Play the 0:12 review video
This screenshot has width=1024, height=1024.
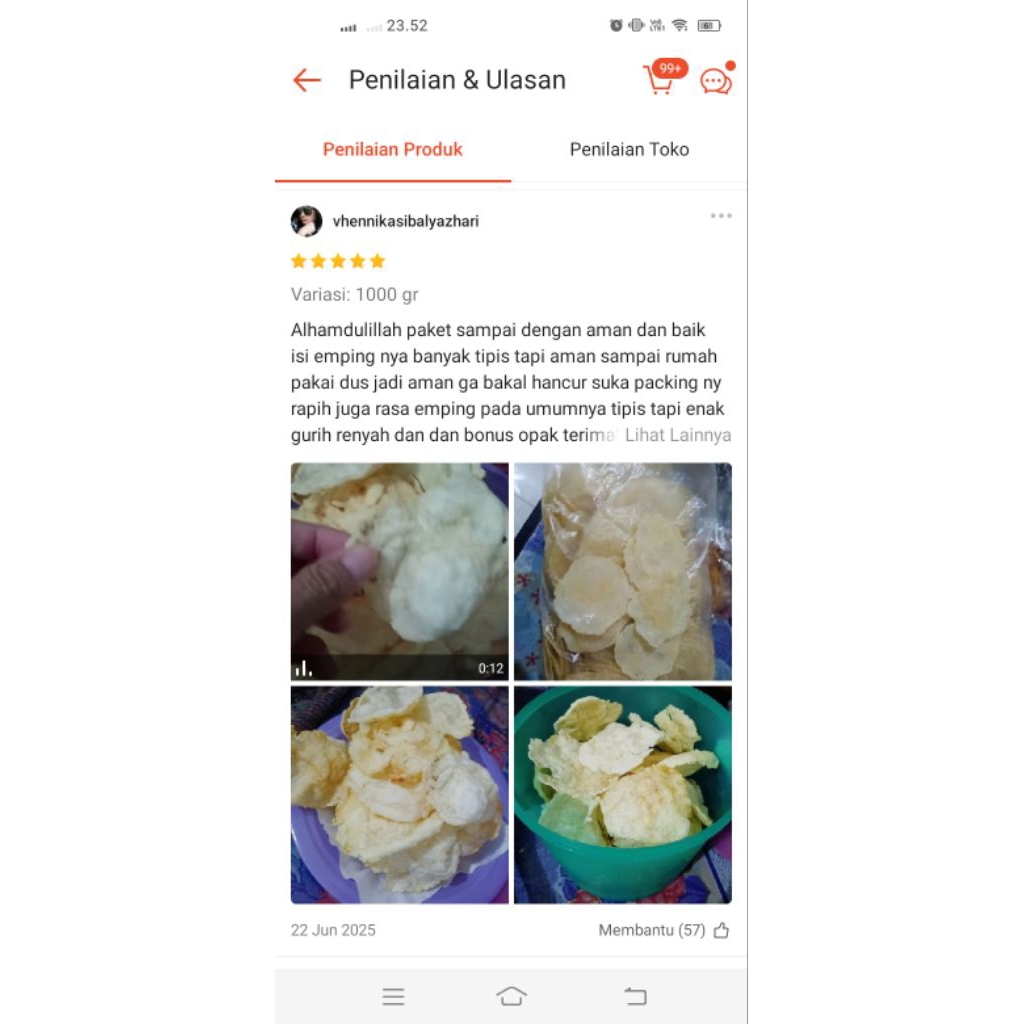coord(399,571)
